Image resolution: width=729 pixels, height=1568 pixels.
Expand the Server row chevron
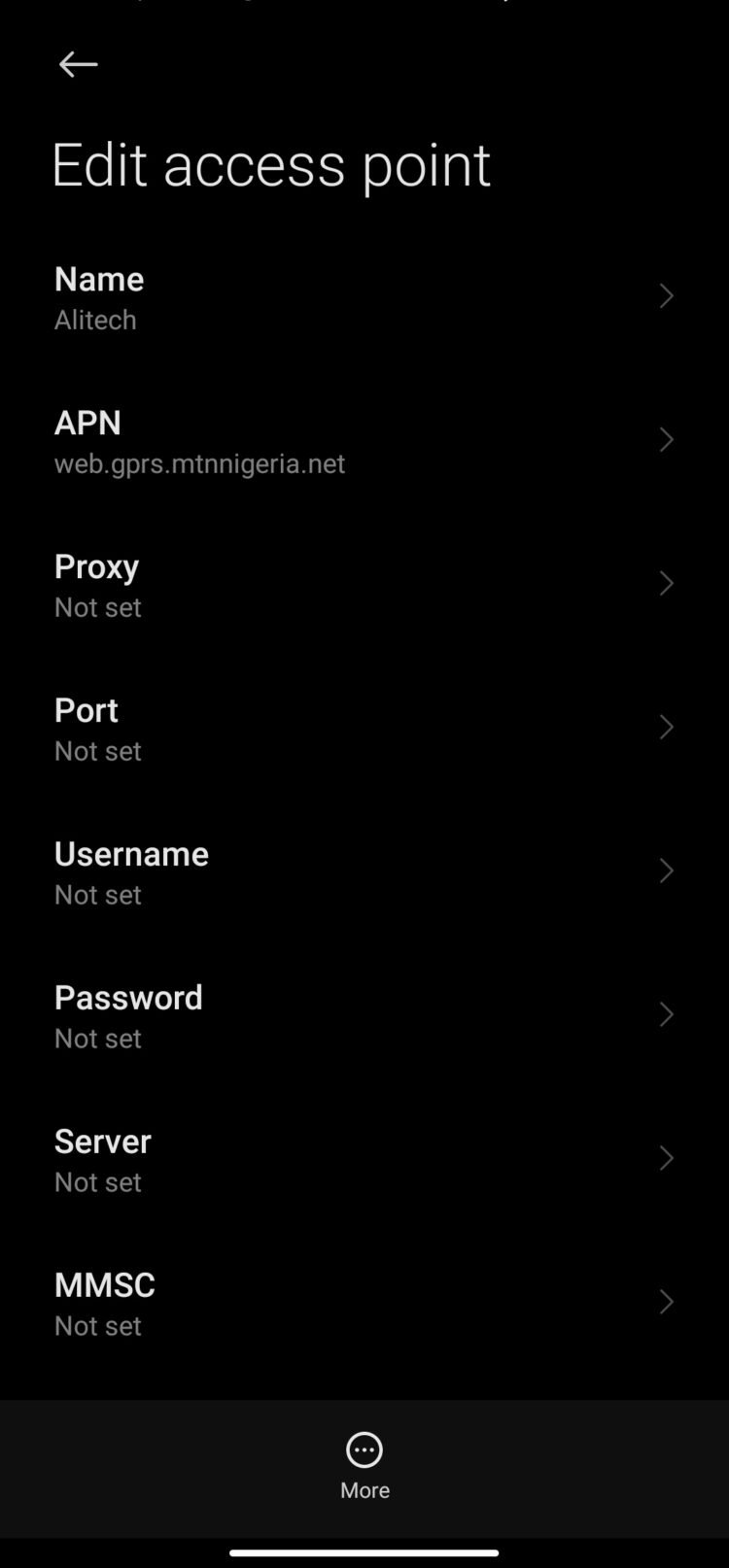[x=666, y=1158]
